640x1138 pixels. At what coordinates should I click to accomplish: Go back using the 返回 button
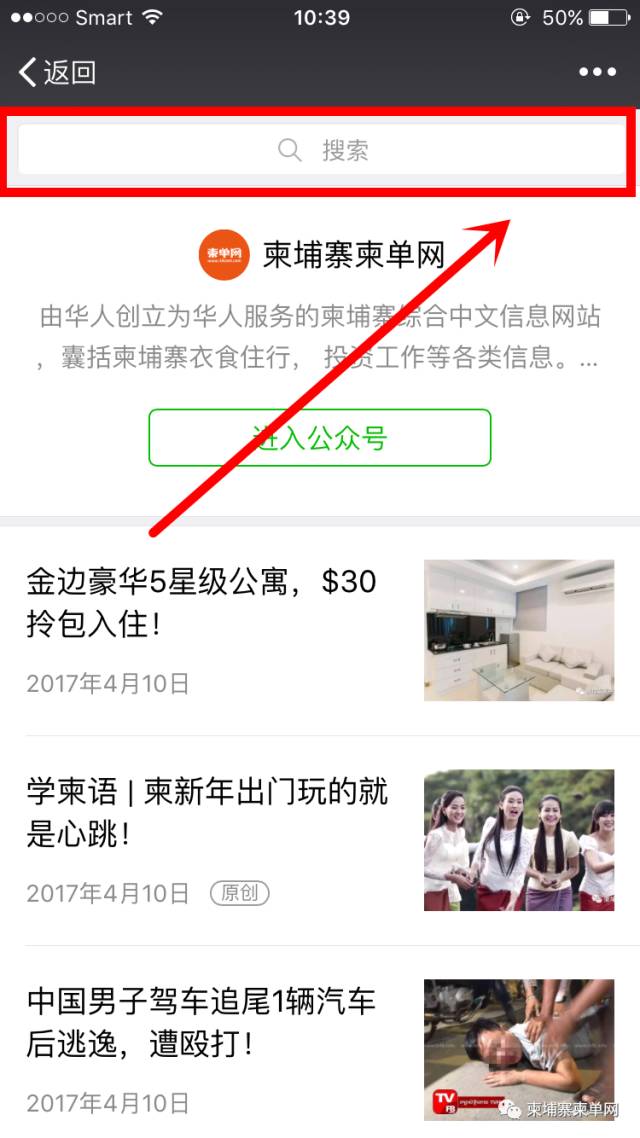[x=58, y=72]
